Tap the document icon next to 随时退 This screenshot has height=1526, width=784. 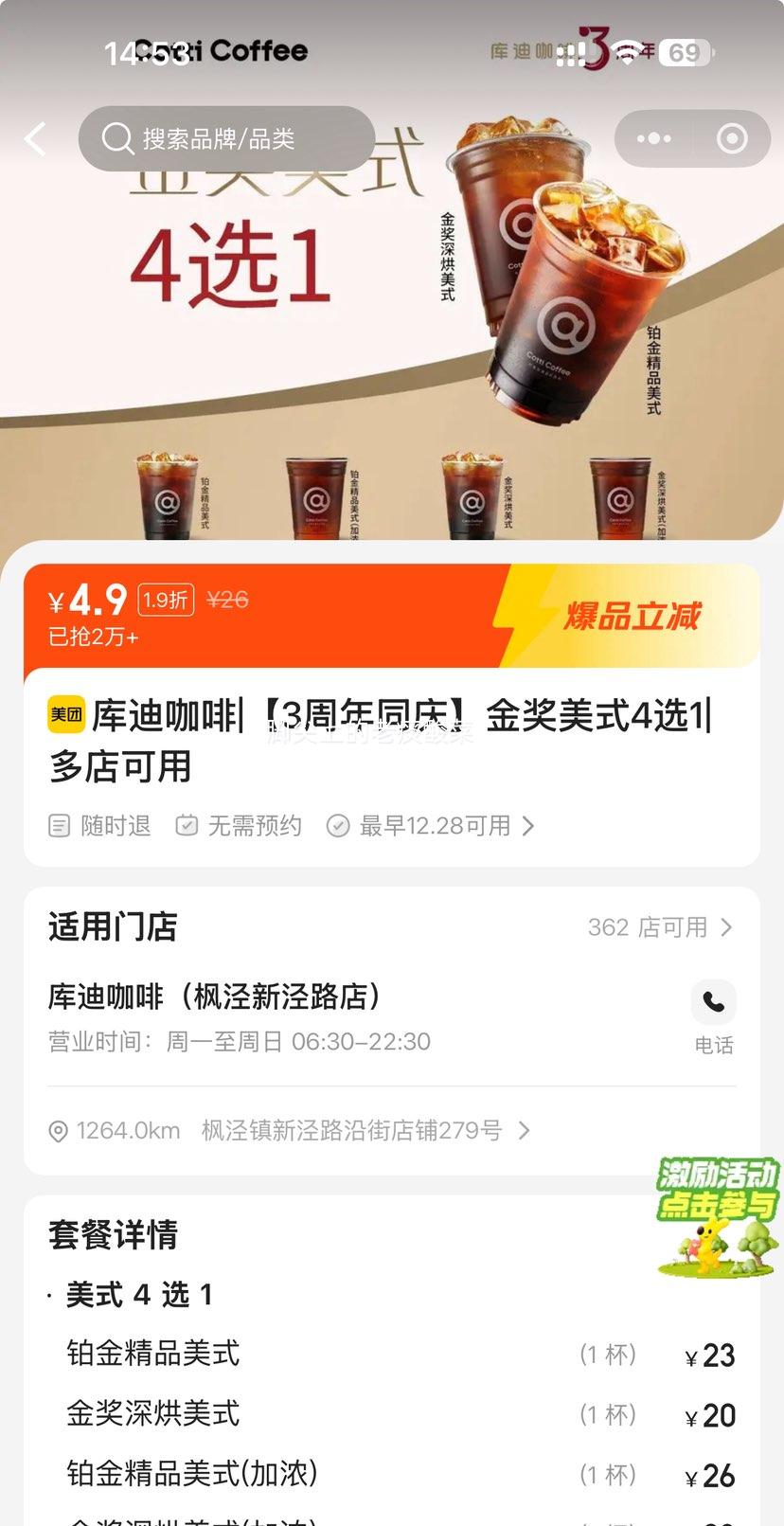[x=59, y=825]
